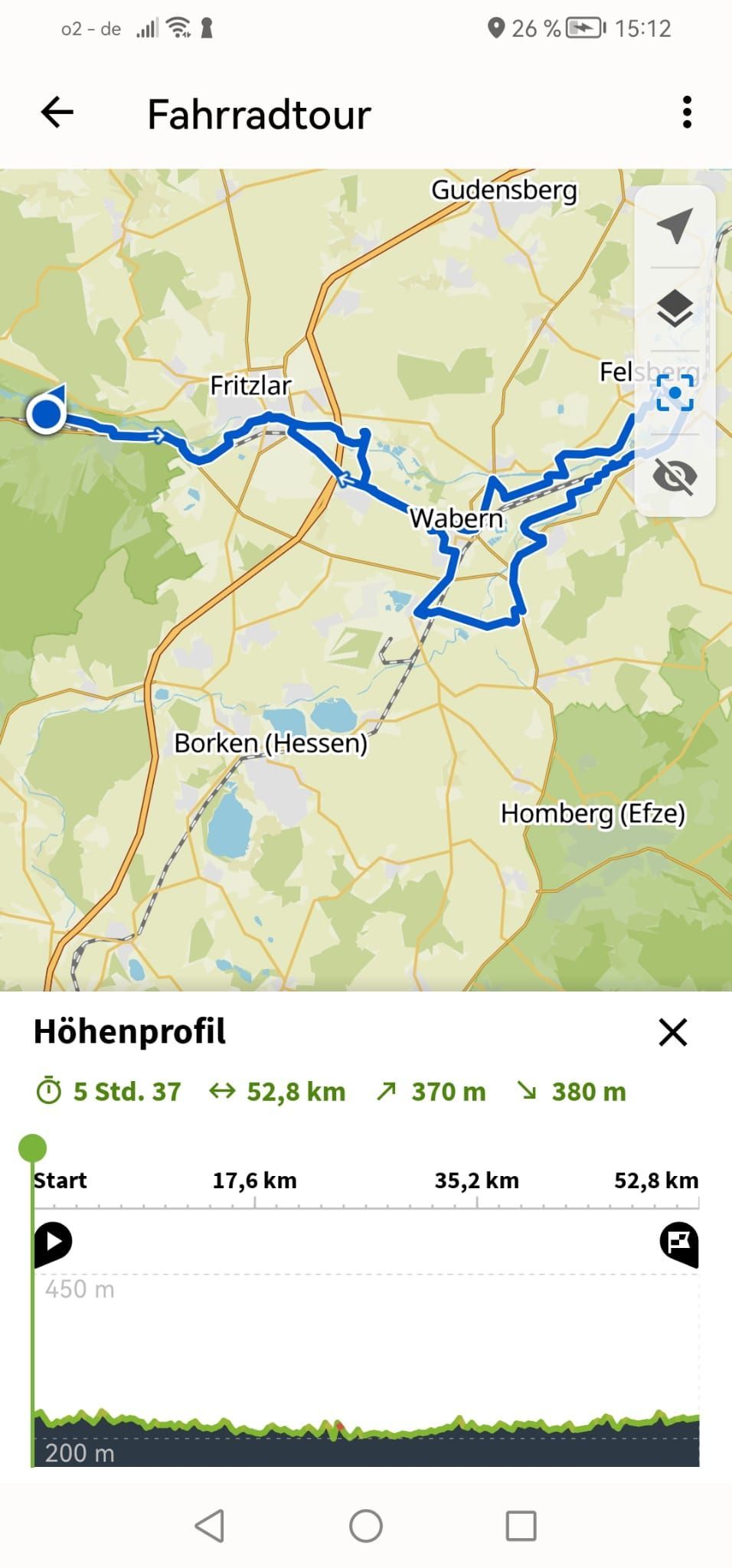Go back from Fahrradtour screen
The width and height of the screenshot is (732, 1568).
coord(57,113)
